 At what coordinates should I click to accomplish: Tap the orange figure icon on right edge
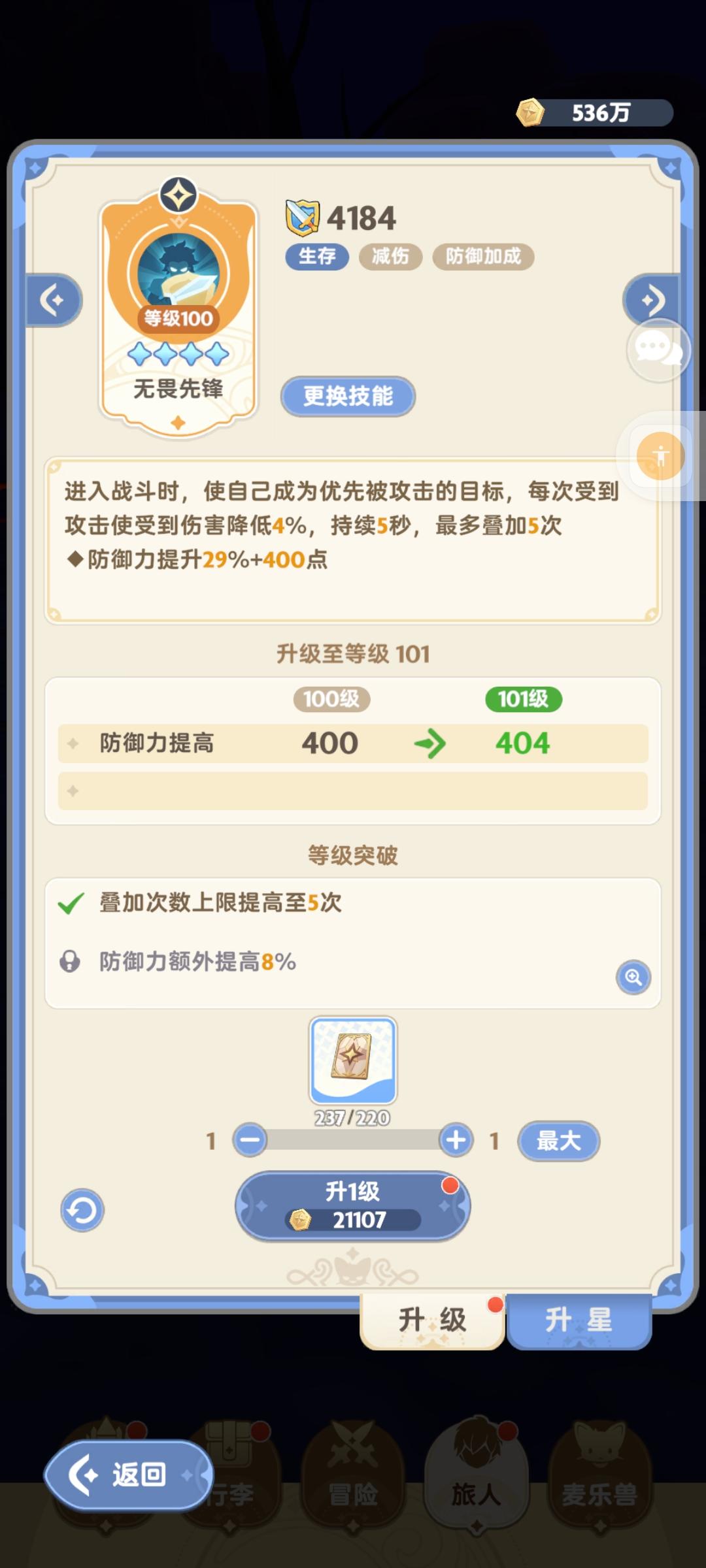tap(662, 455)
